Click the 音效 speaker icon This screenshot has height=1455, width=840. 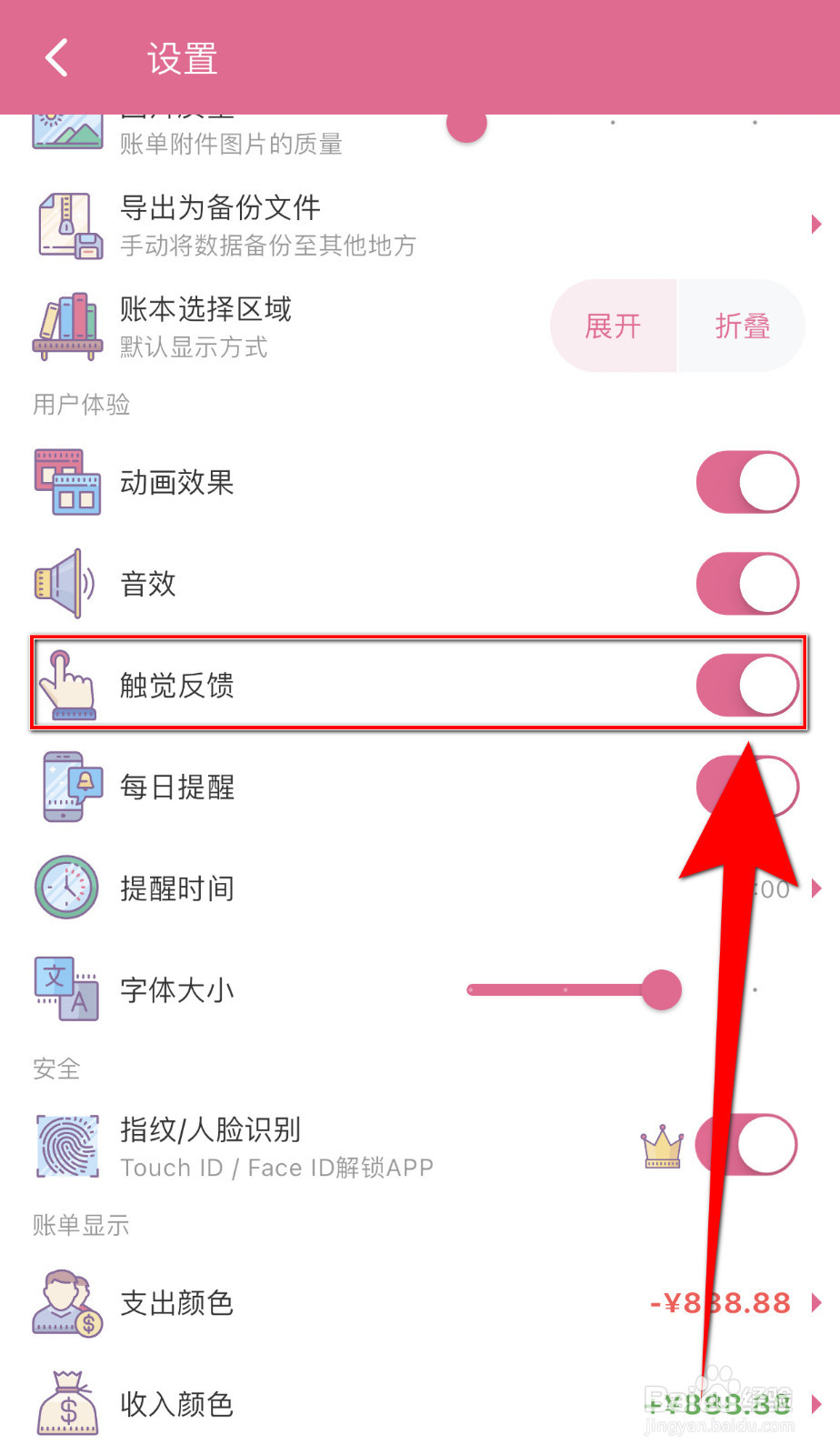64,584
